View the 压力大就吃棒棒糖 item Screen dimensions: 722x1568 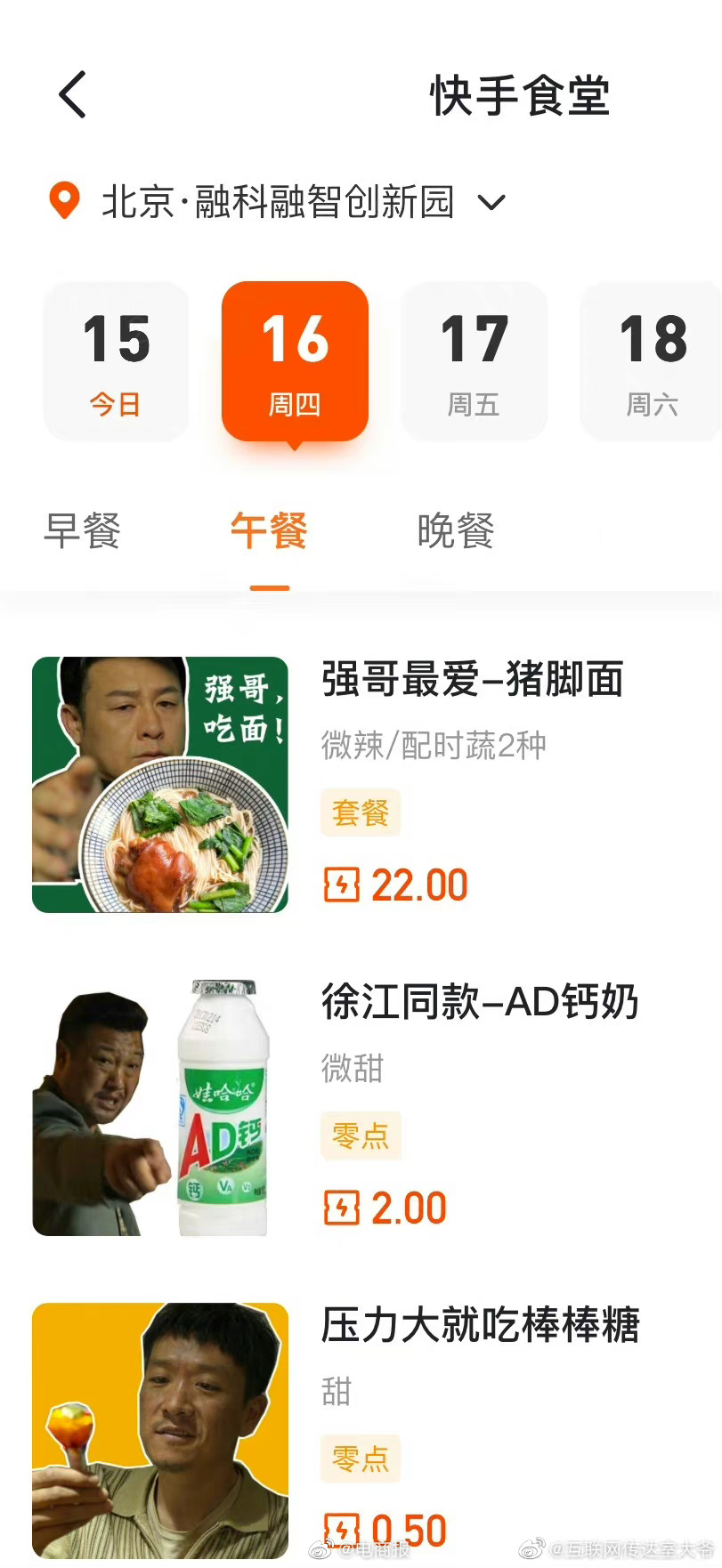click(x=480, y=1325)
